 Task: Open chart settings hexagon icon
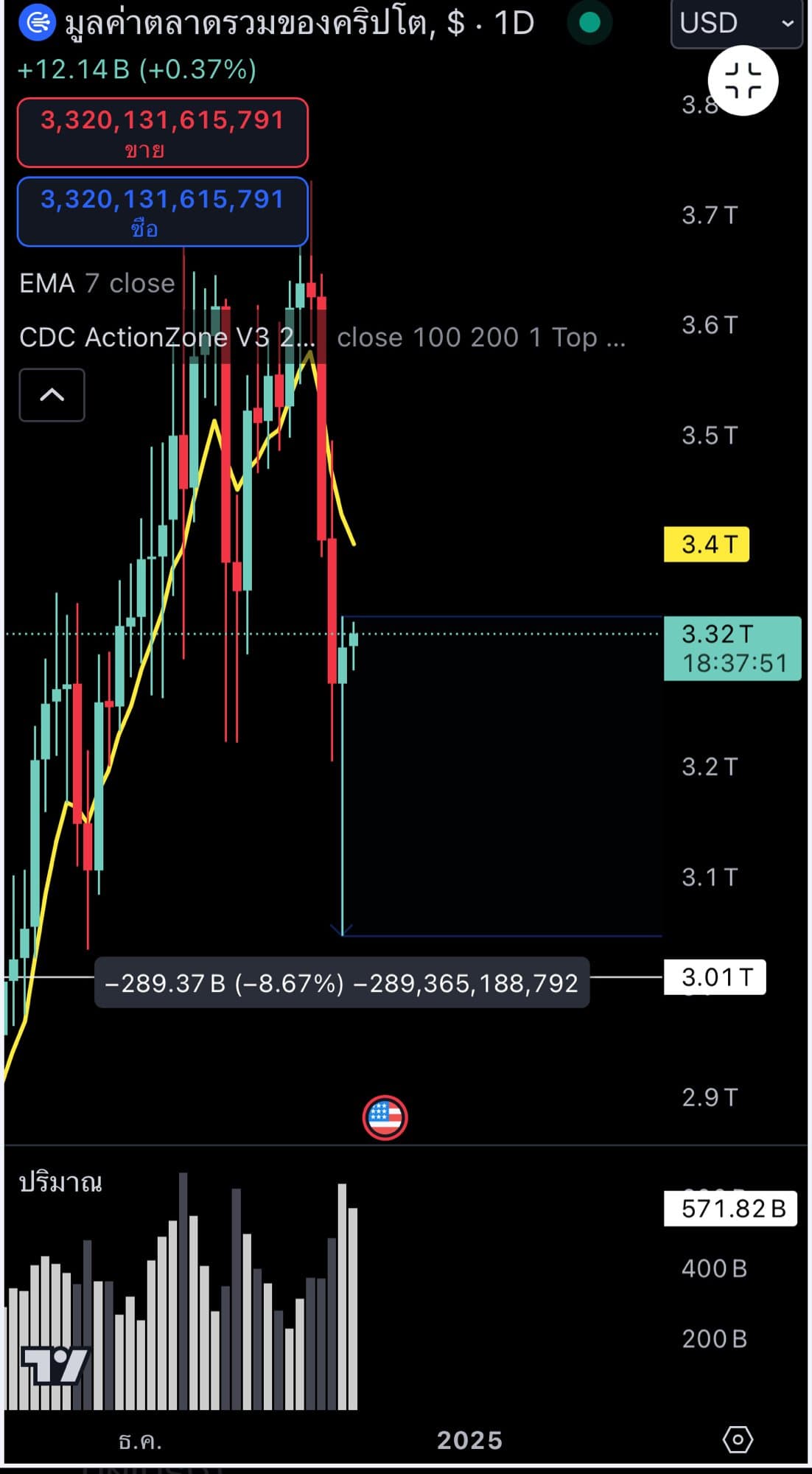point(738,1439)
